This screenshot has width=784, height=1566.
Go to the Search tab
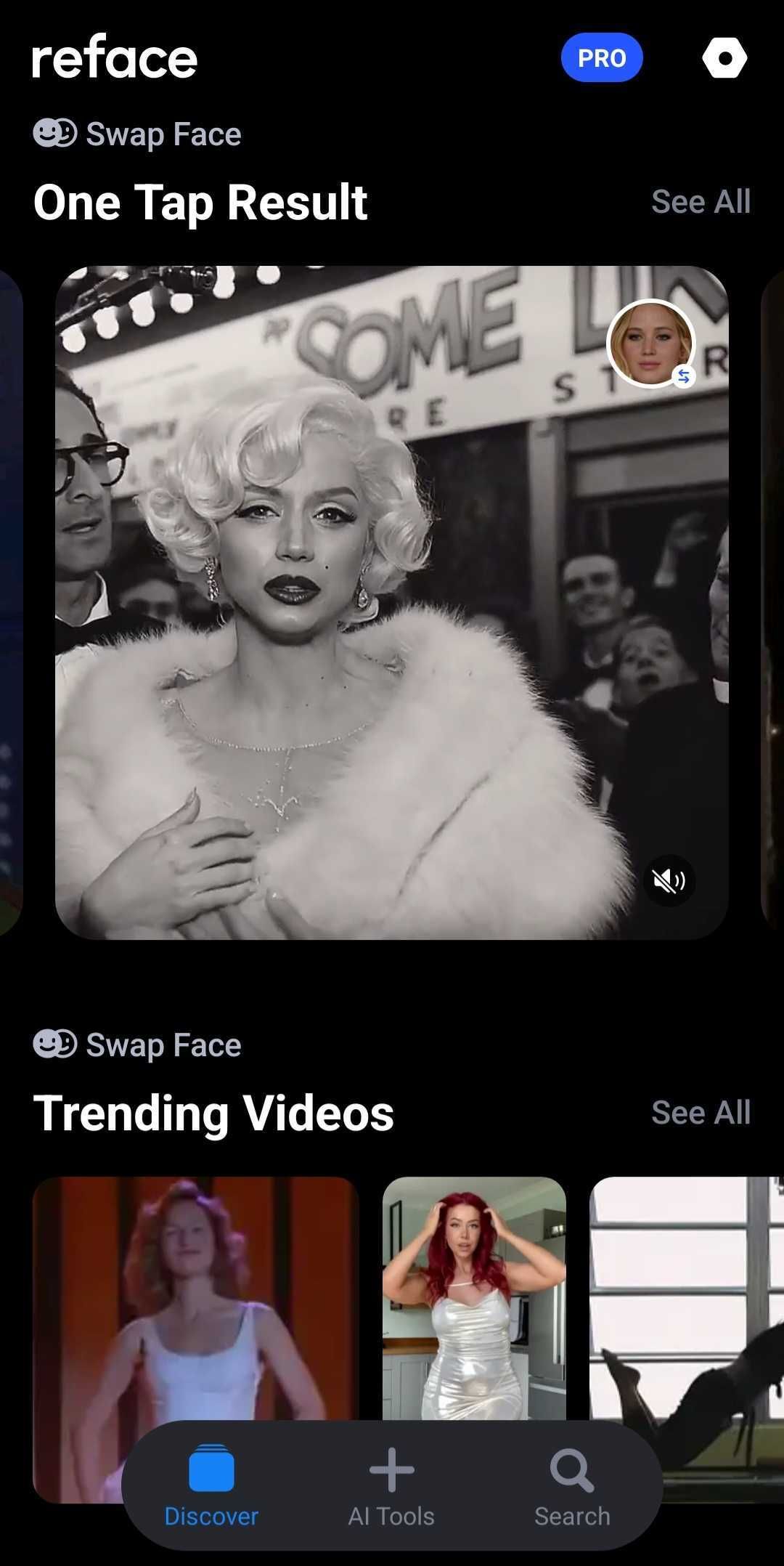(572, 1486)
